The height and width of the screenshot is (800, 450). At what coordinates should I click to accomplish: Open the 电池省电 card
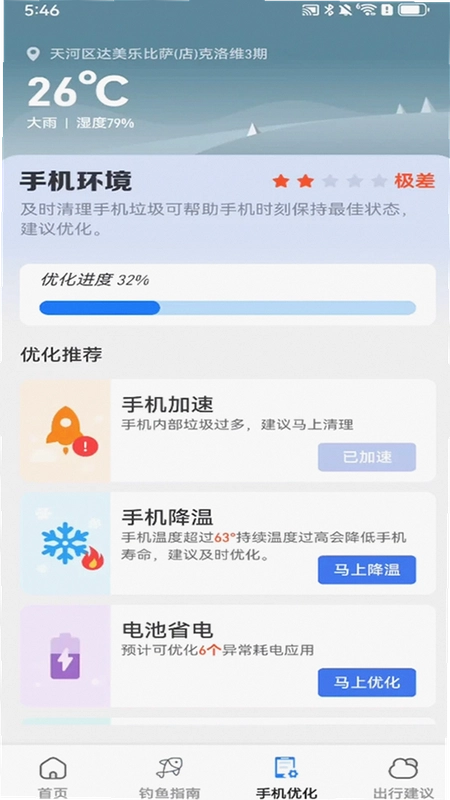[x=228, y=656]
